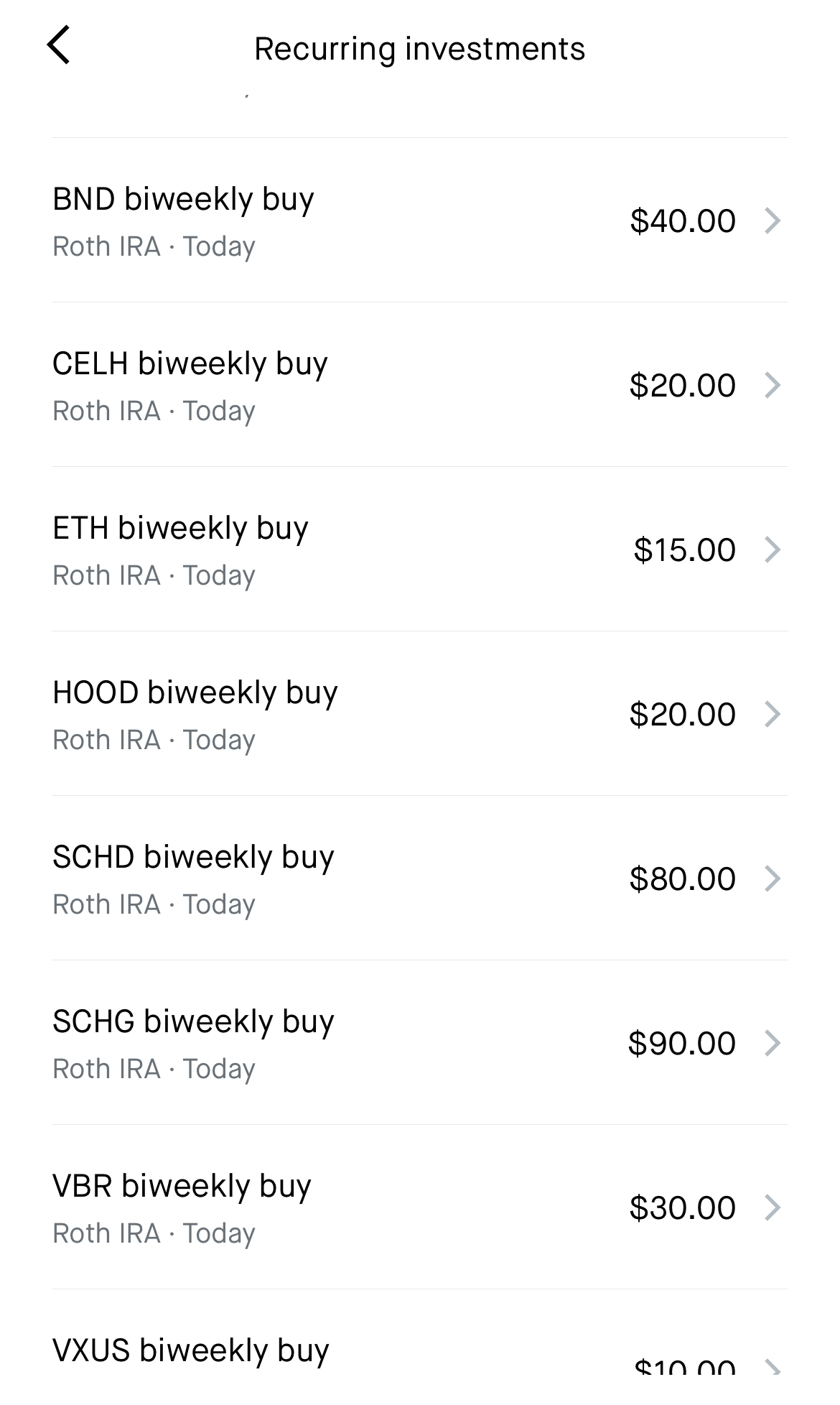
Task: Tap the SCHD biweekly buy row
Action: pyautogui.click(x=419, y=878)
